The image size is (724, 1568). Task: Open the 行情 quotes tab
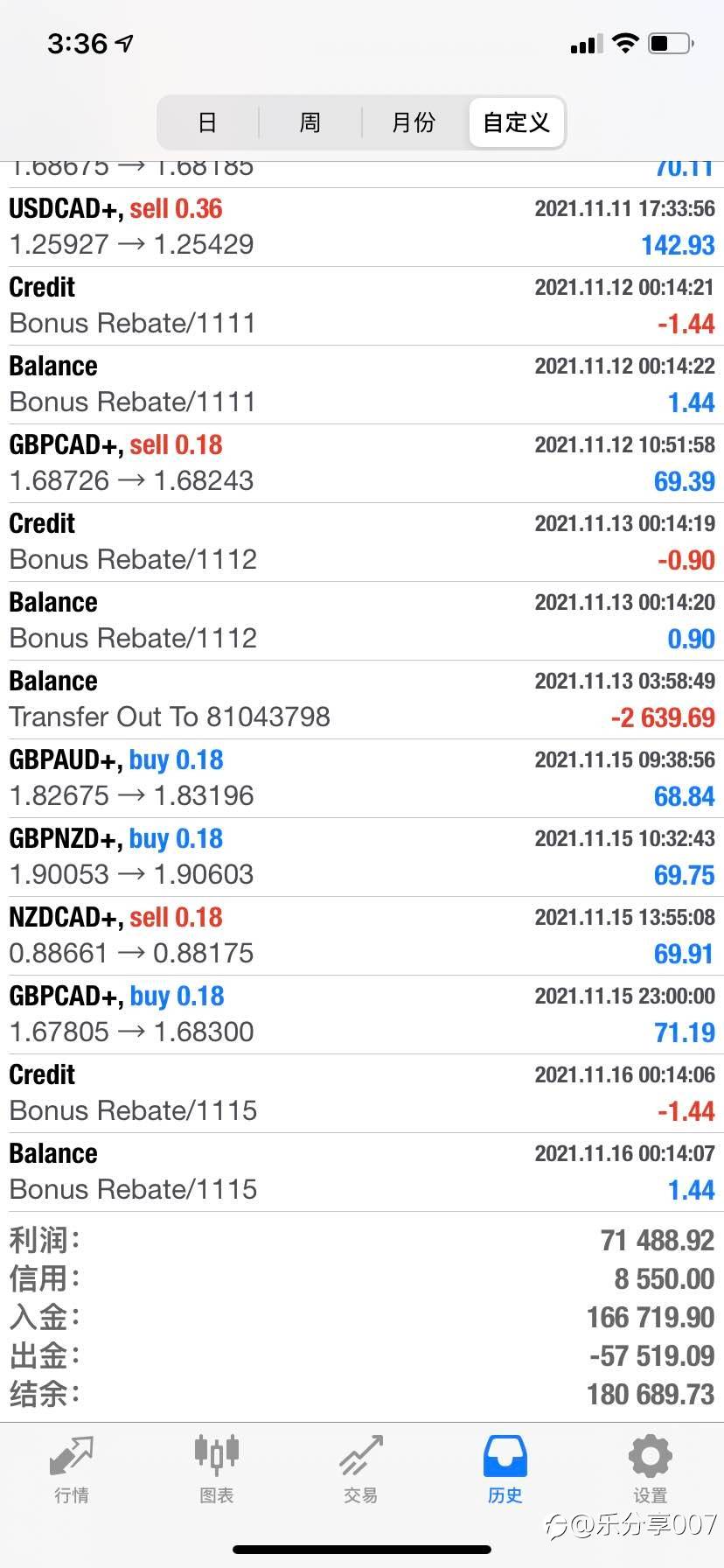72,1469
